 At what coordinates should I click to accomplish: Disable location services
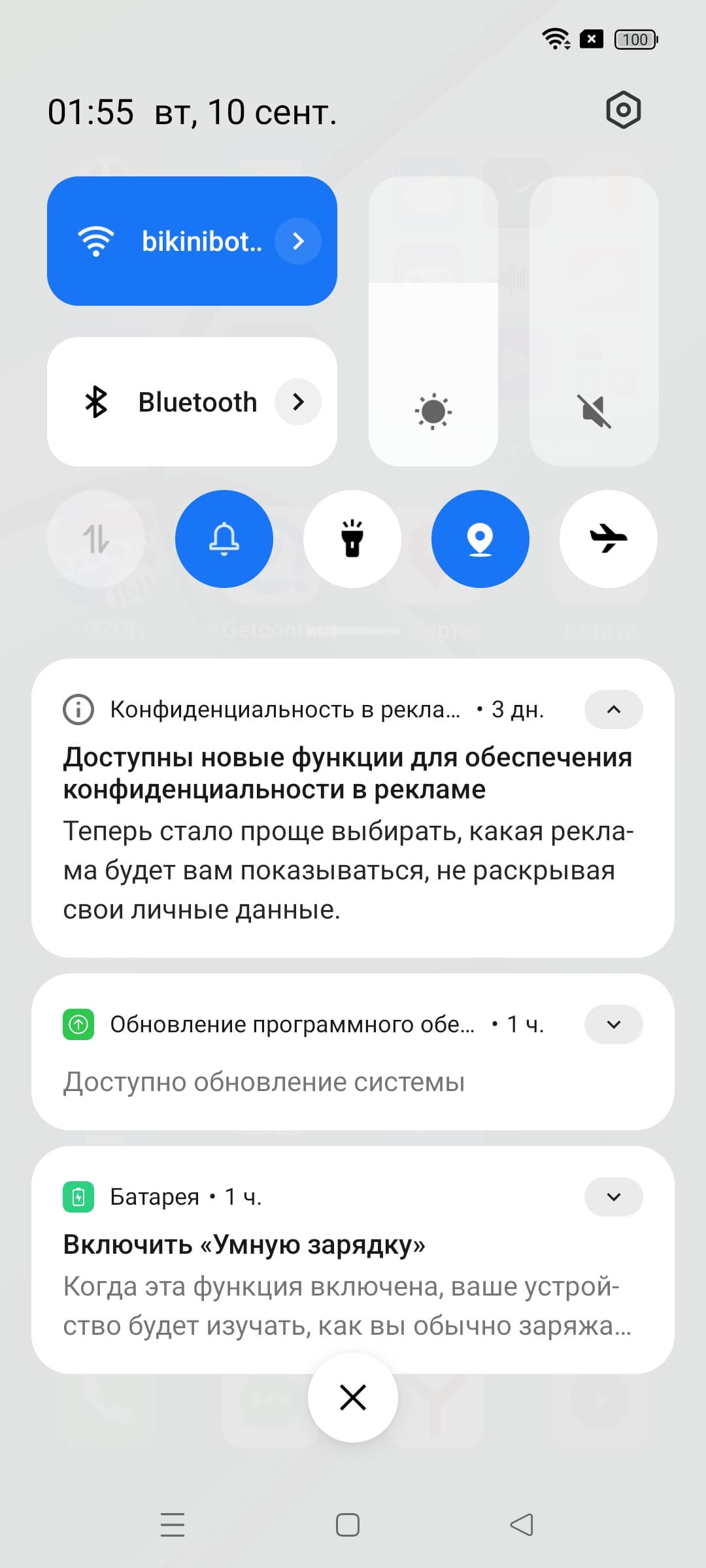(x=480, y=539)
